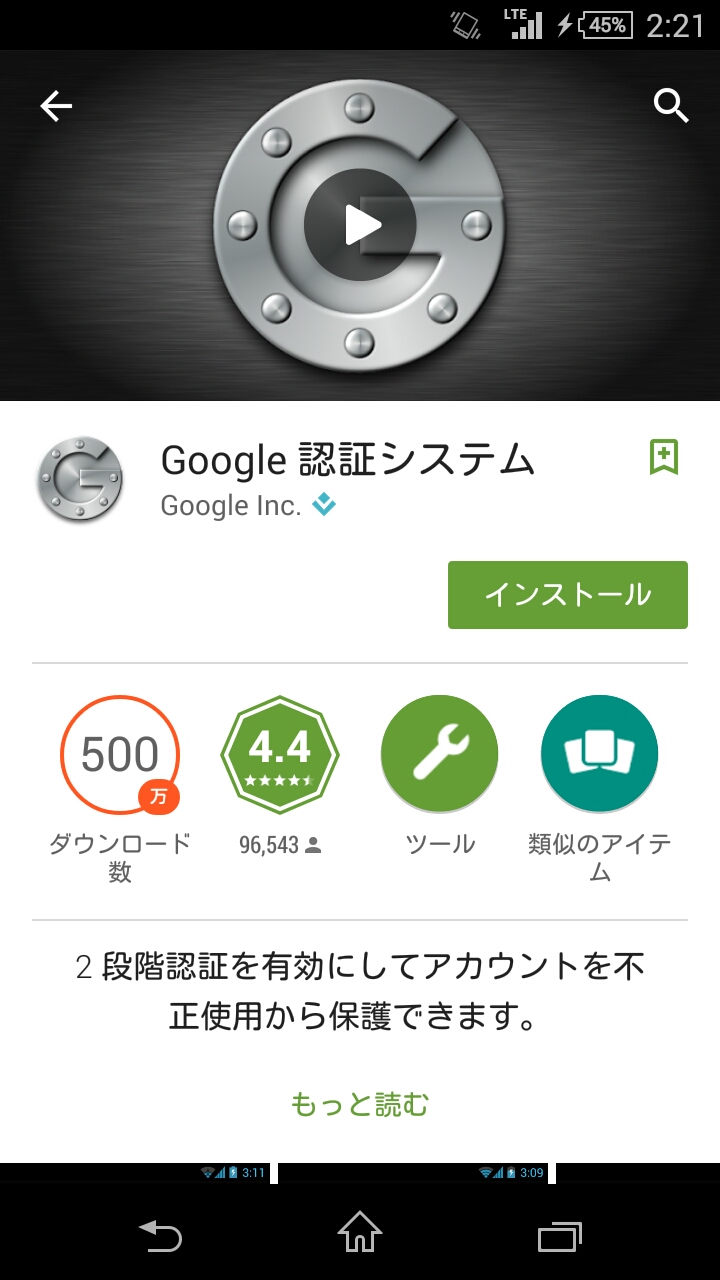Tap the system home button
Viewport: 720px width, 1280px height.
360,1232
